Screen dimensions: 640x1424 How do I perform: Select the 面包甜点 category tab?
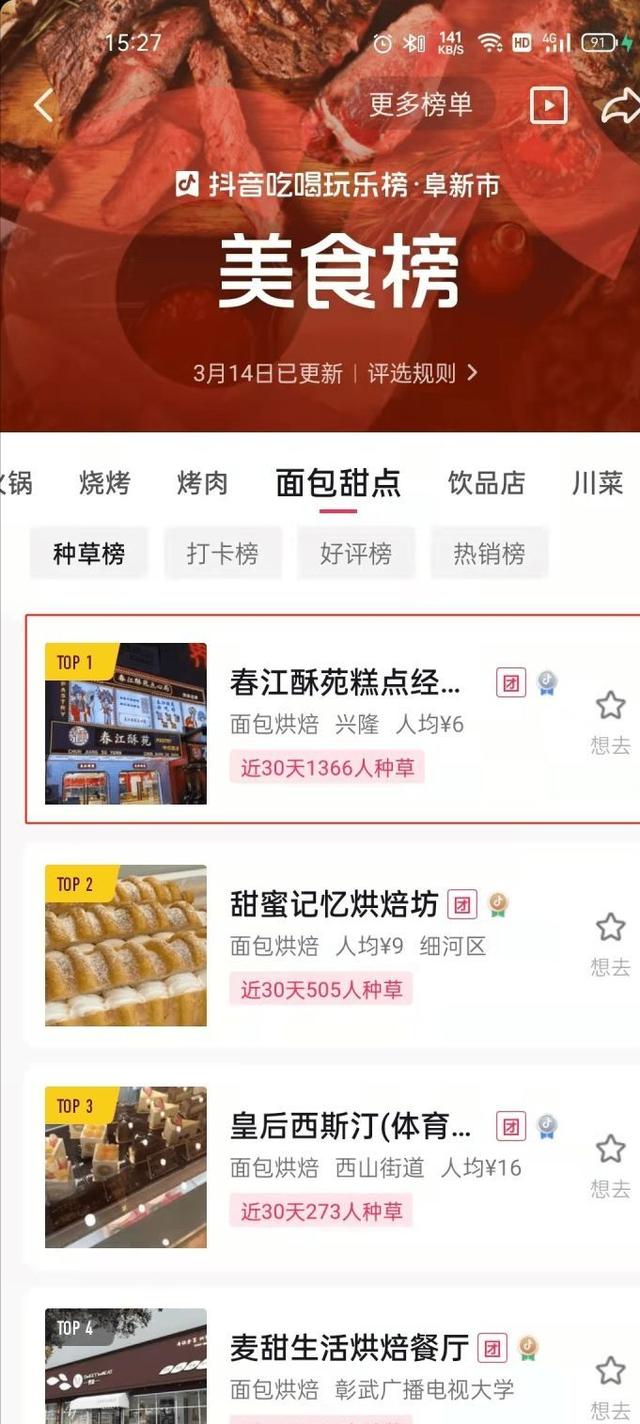click(x=338, y=483)
